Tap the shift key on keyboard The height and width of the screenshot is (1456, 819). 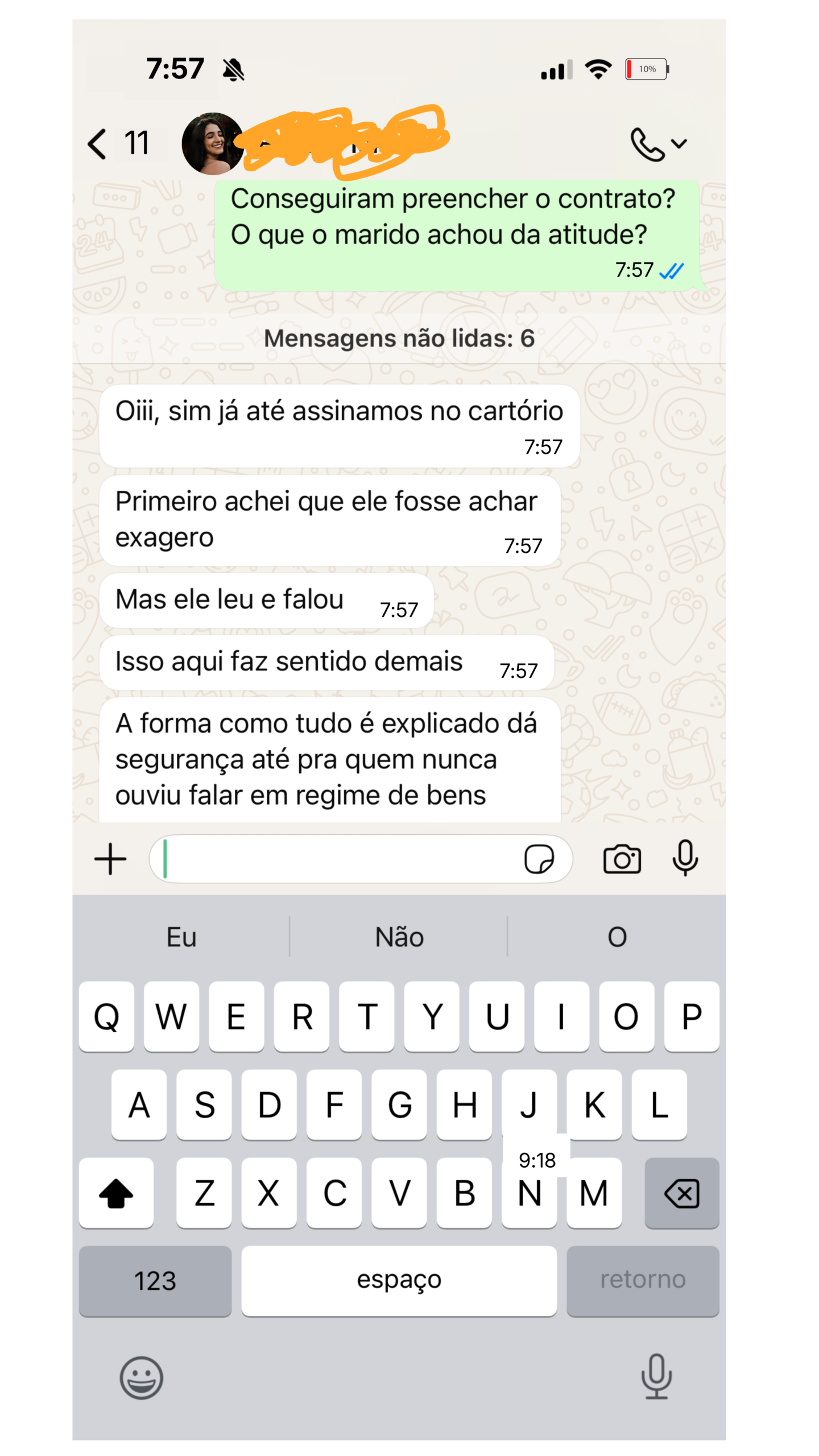click(116, 1193)
